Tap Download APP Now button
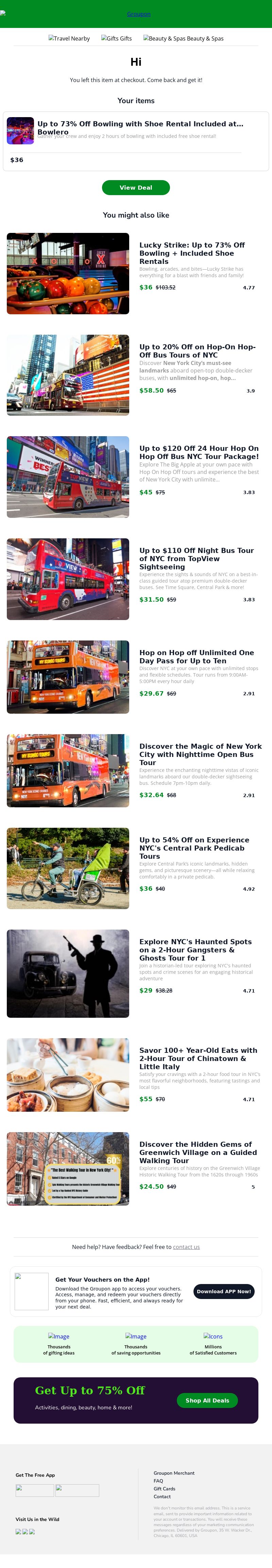The width and height of the screenshot is (272, 1568). (223, 1291)
